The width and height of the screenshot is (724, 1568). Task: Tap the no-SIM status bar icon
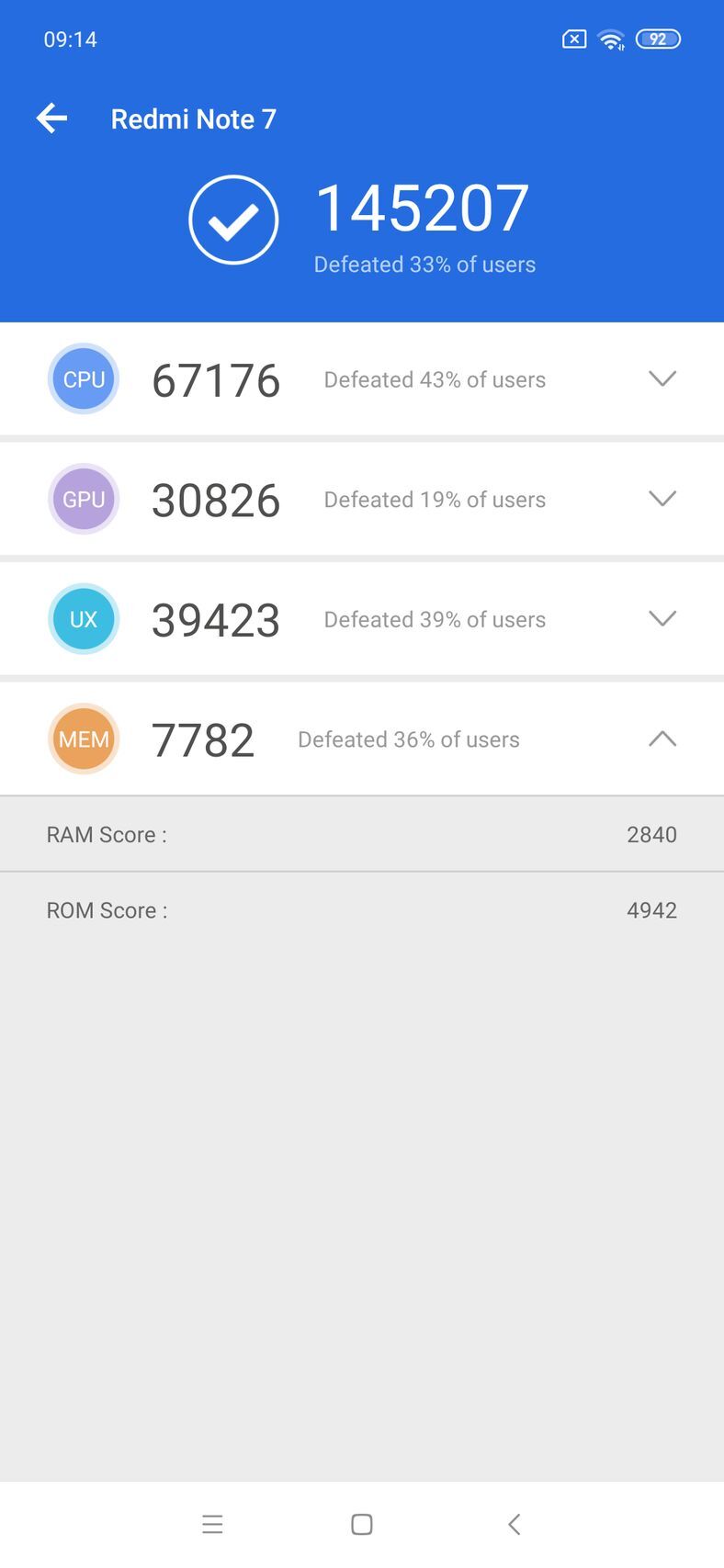(573, 39)
